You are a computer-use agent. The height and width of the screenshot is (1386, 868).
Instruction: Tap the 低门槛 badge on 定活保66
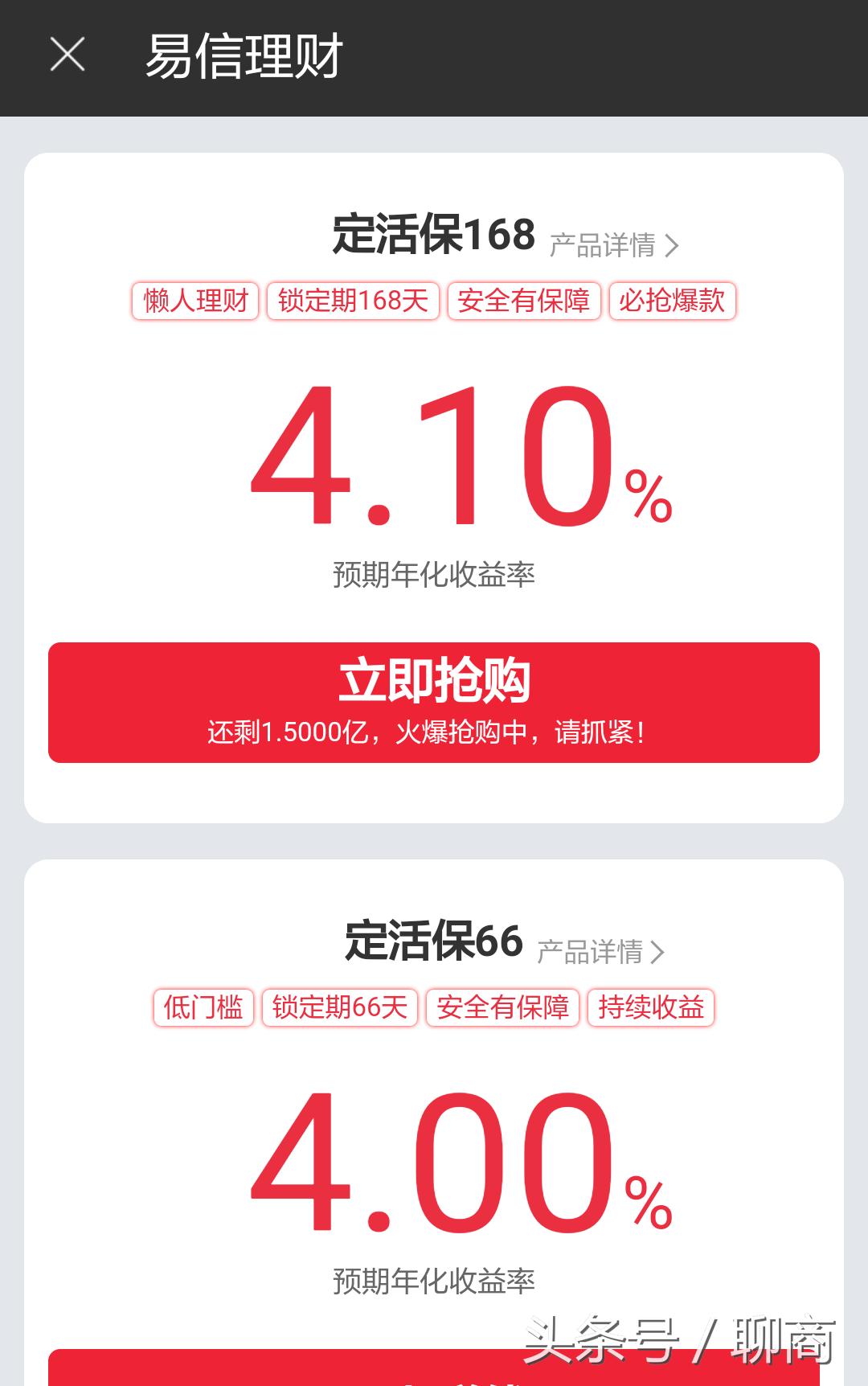pyautogui.click(x=202, y=1007)
